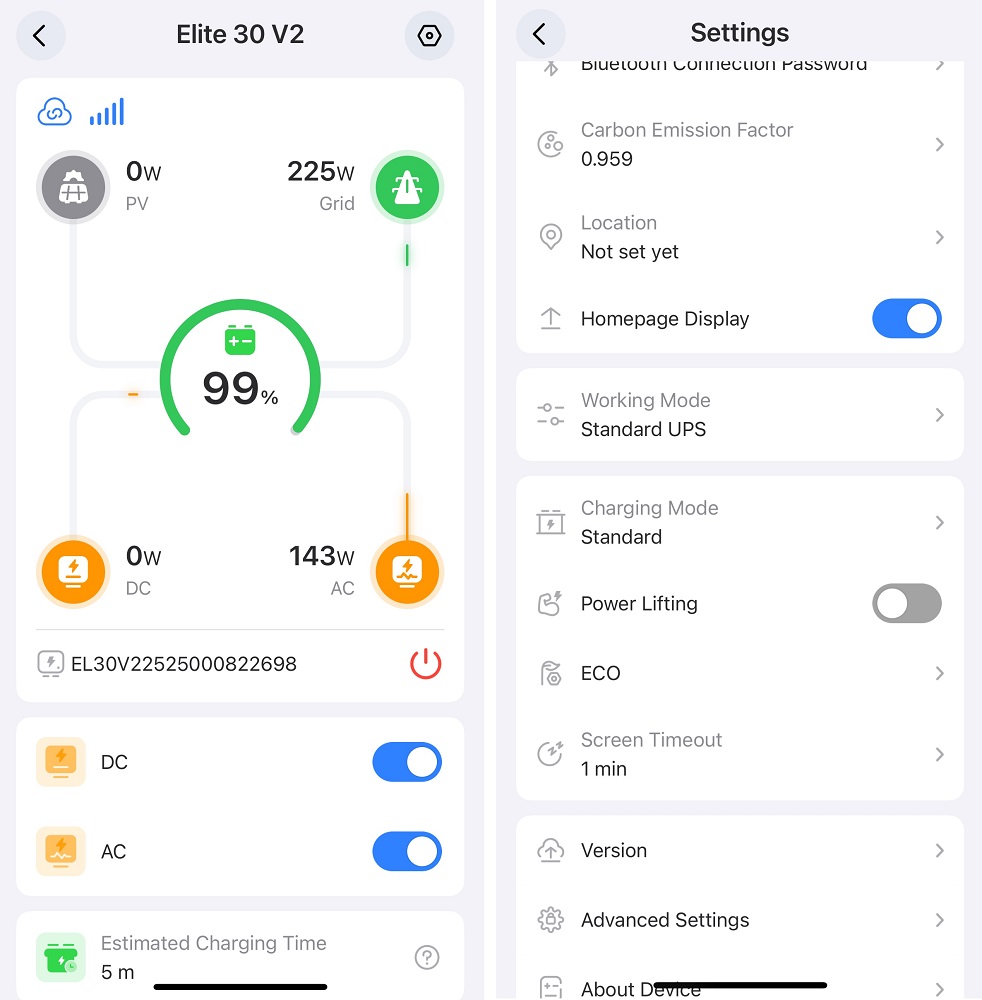Tap the red power button
This screenshot has width=982, height=1000.
click(x=425, y=664)
